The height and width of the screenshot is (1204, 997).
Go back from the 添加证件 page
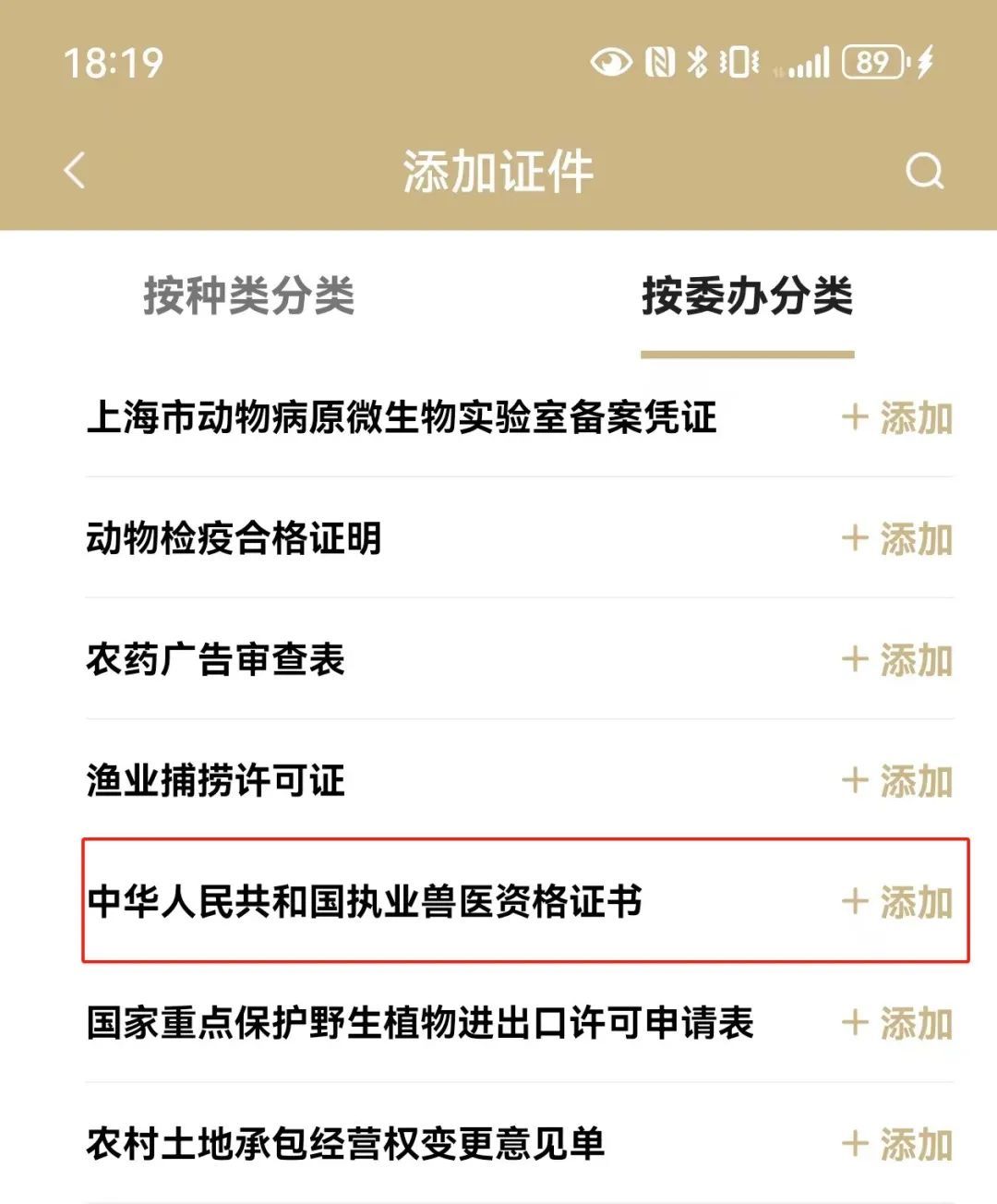coord(75,171)
